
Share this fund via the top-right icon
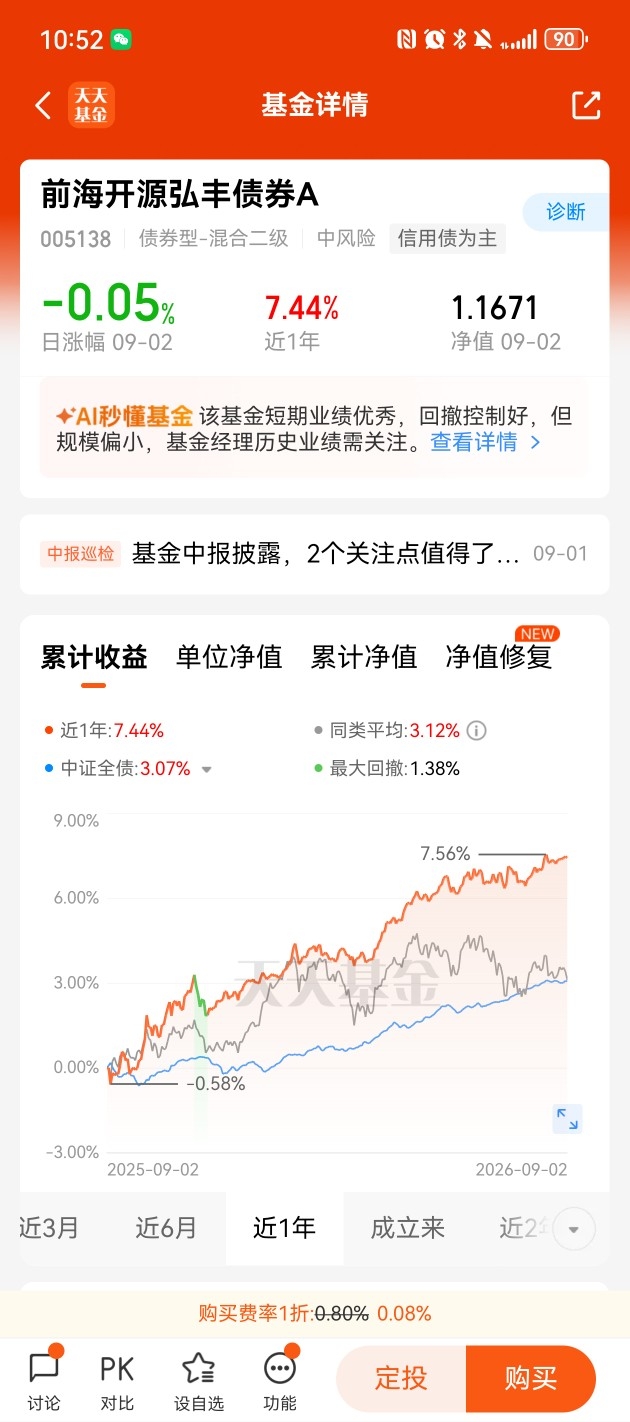[585, 105]
